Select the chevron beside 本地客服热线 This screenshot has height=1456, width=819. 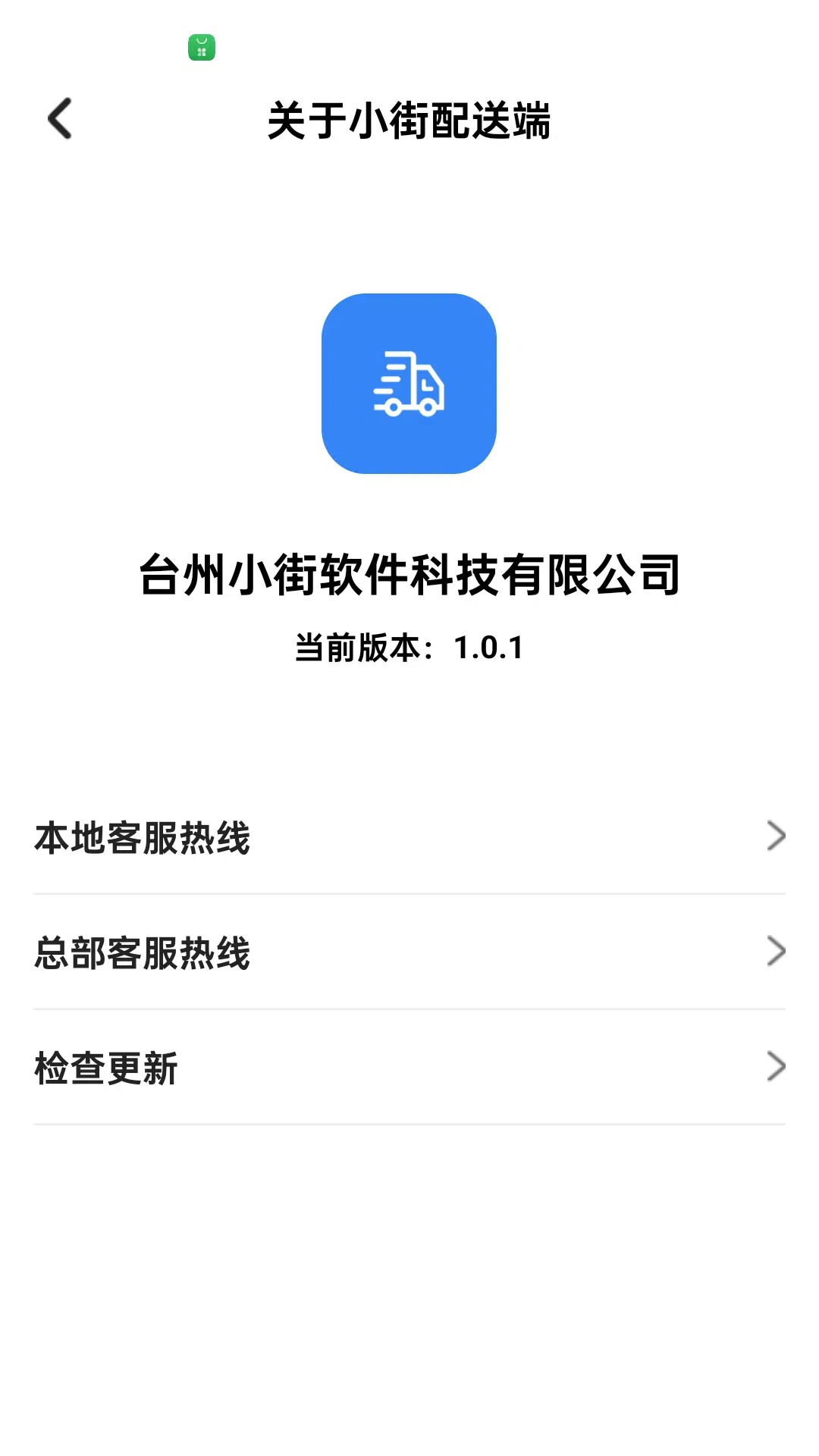coord(775,835)
